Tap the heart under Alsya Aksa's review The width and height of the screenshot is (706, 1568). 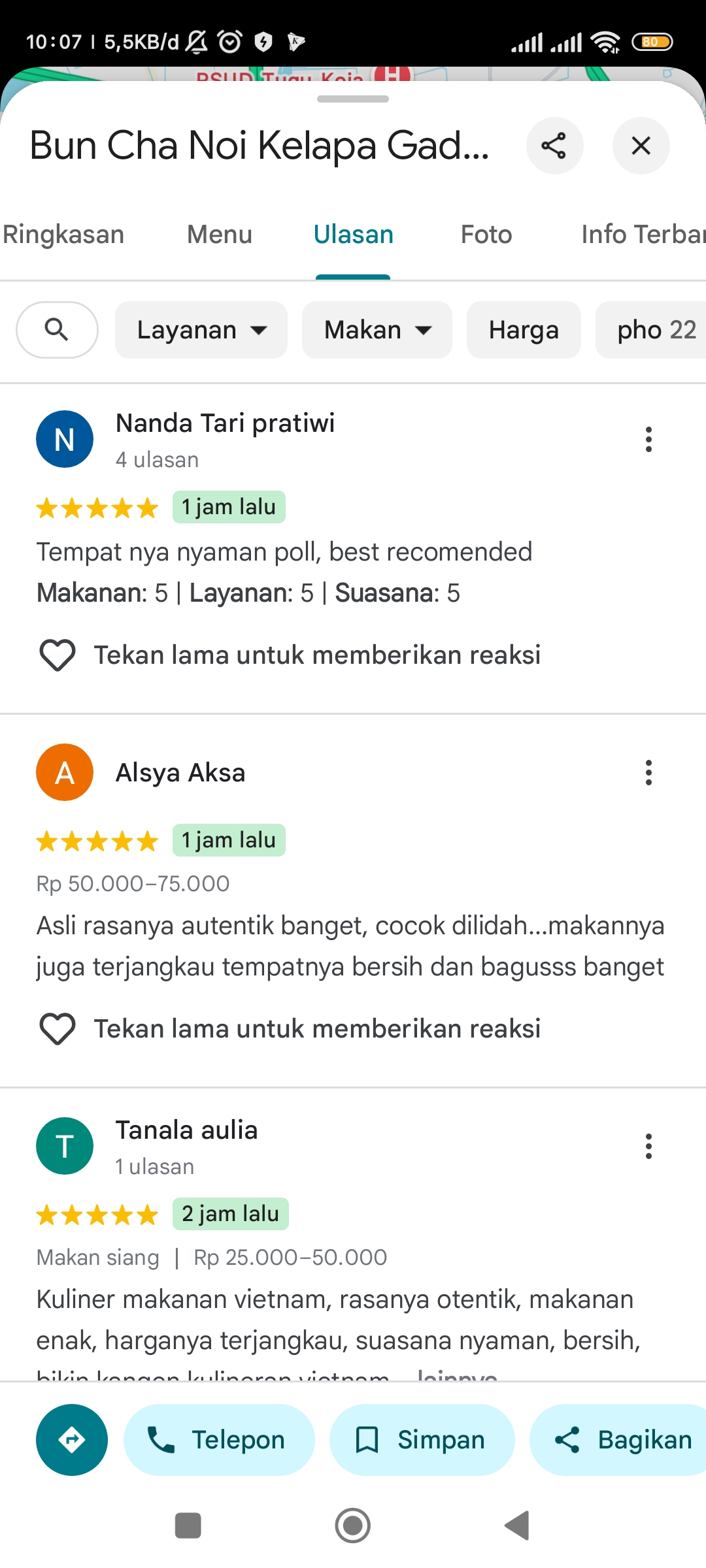click(58, 1028)
